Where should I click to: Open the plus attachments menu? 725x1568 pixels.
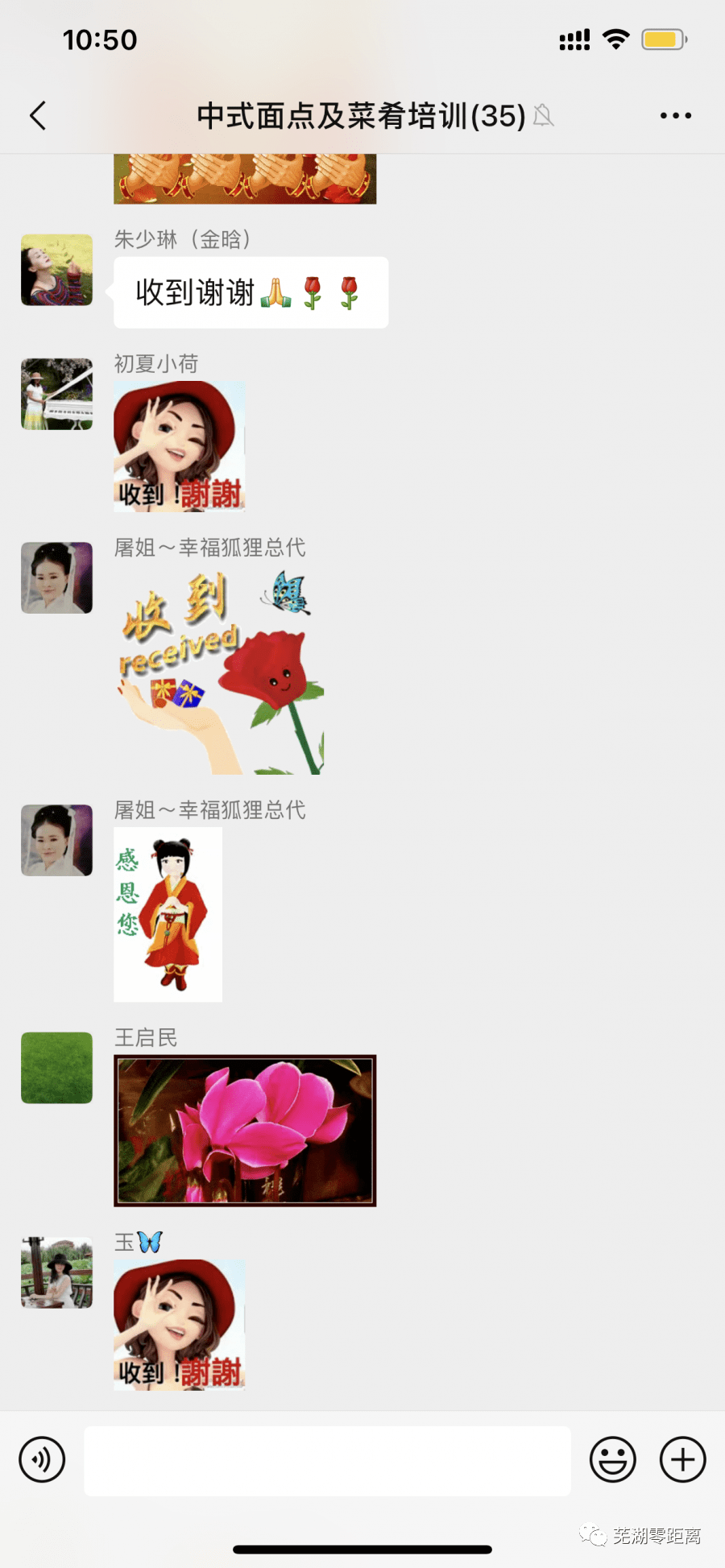click(683, 1459)
